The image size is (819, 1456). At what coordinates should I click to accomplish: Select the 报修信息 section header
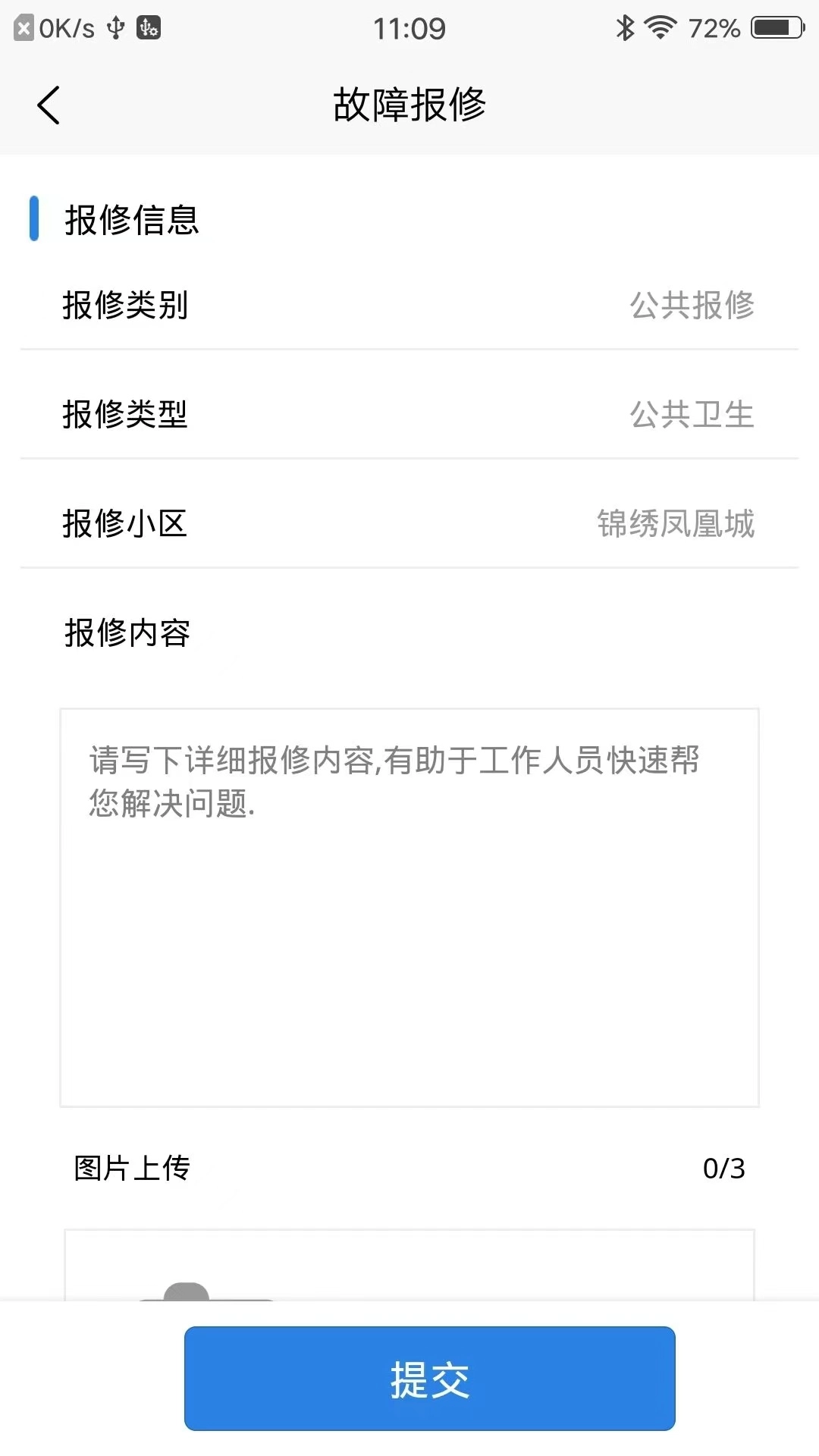(x=133, y=221)
